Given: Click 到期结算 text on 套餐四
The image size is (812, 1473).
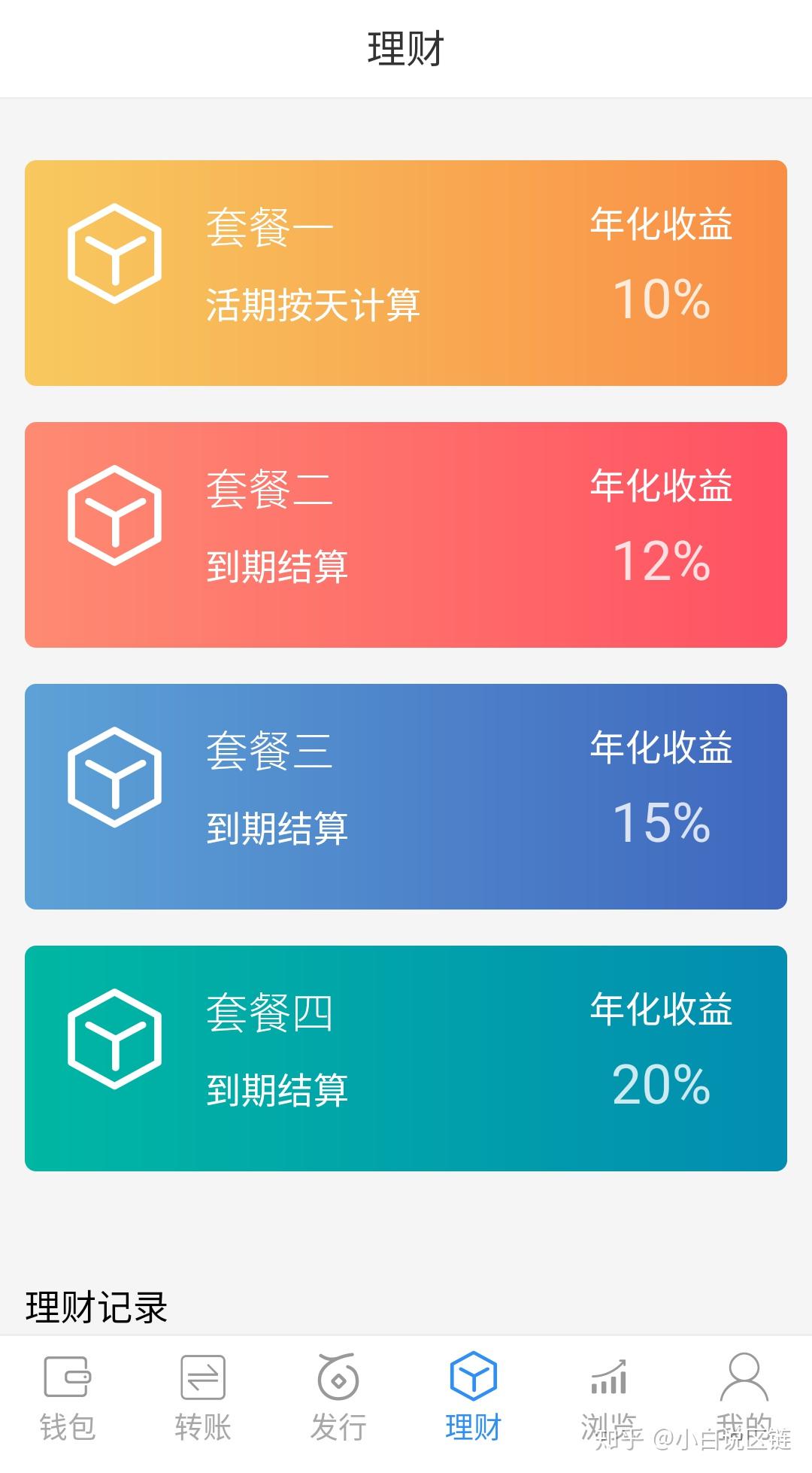Looking at the screenshot, I should click(x=278, y=1087).
